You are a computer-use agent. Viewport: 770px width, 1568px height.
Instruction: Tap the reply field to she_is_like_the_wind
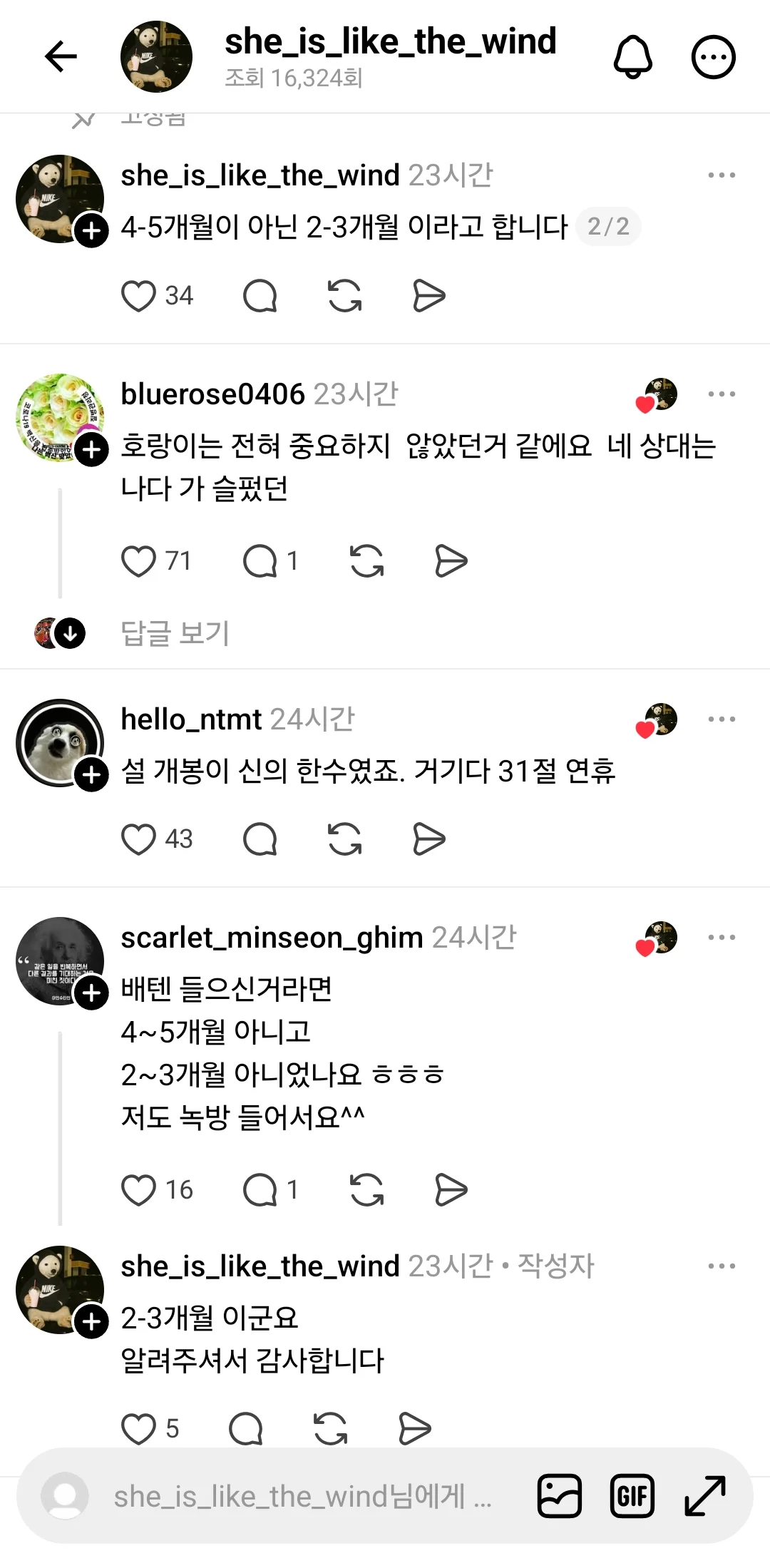coord(303,1497)
